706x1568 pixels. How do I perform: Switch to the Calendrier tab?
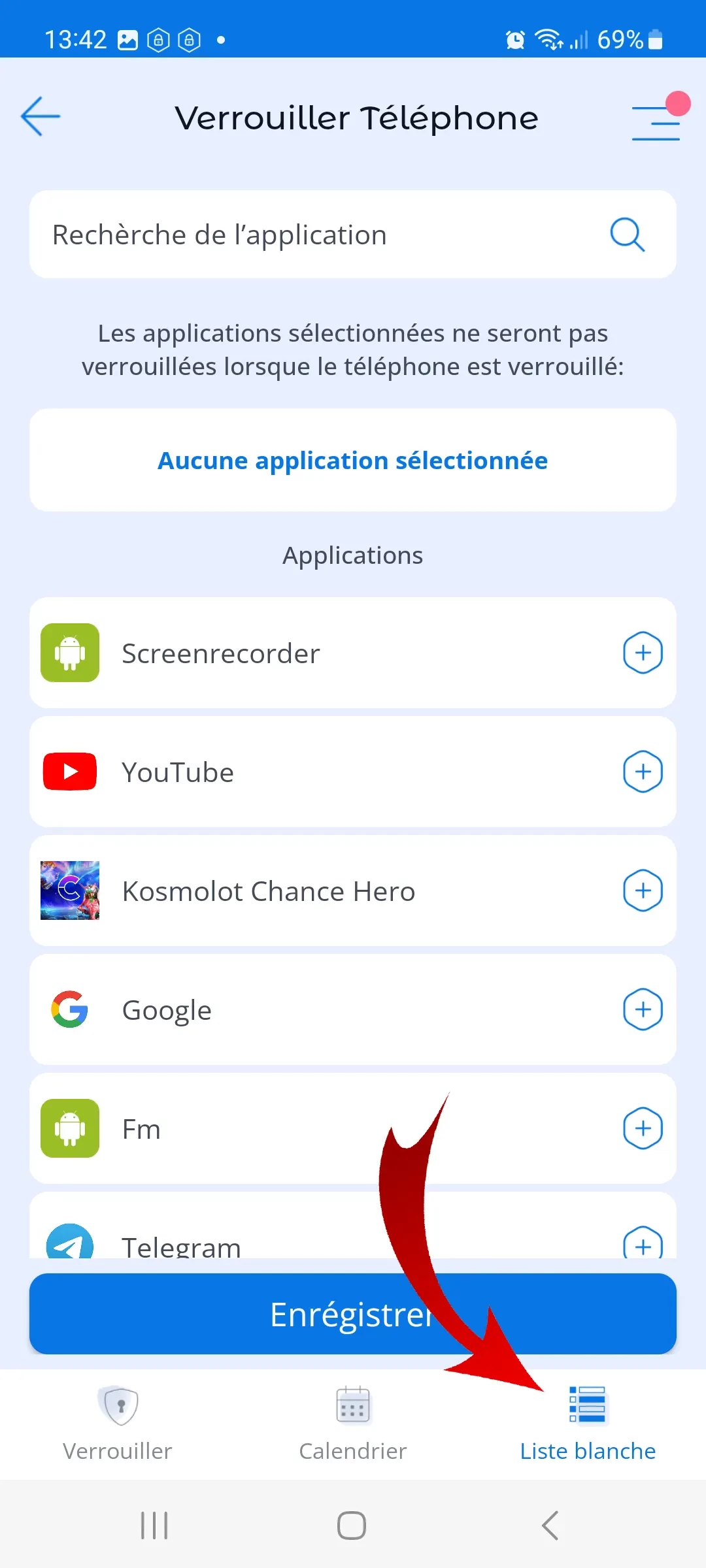[x=353, y=1424]
